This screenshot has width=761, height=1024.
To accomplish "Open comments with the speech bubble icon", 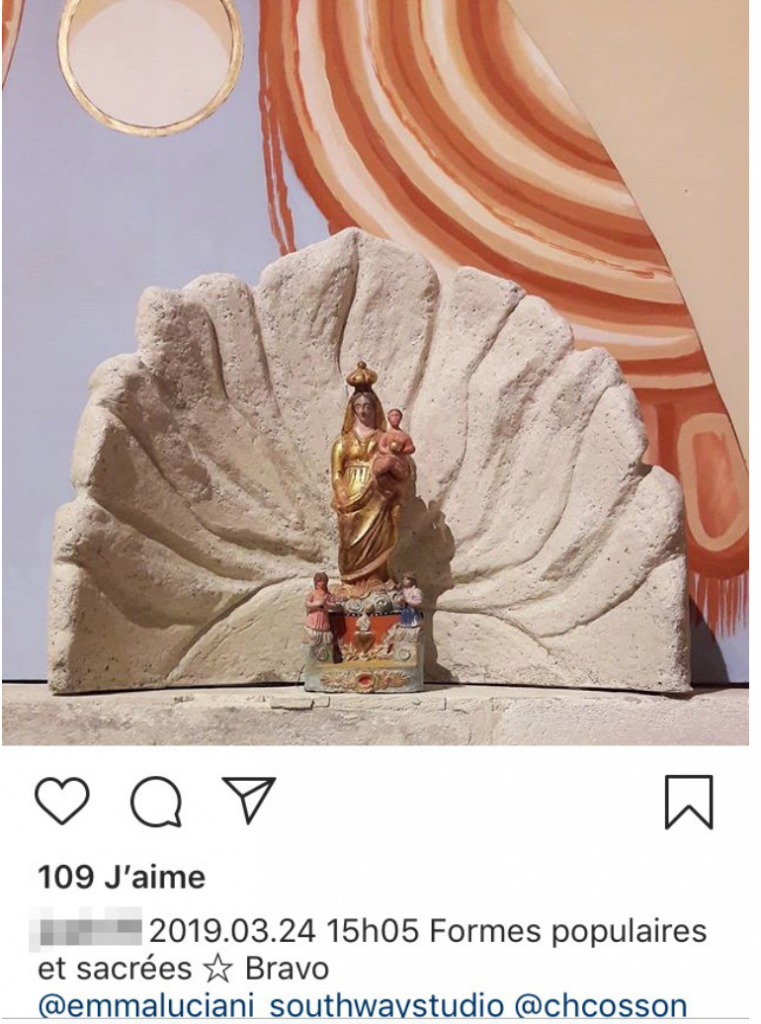I will pos(156,801).
